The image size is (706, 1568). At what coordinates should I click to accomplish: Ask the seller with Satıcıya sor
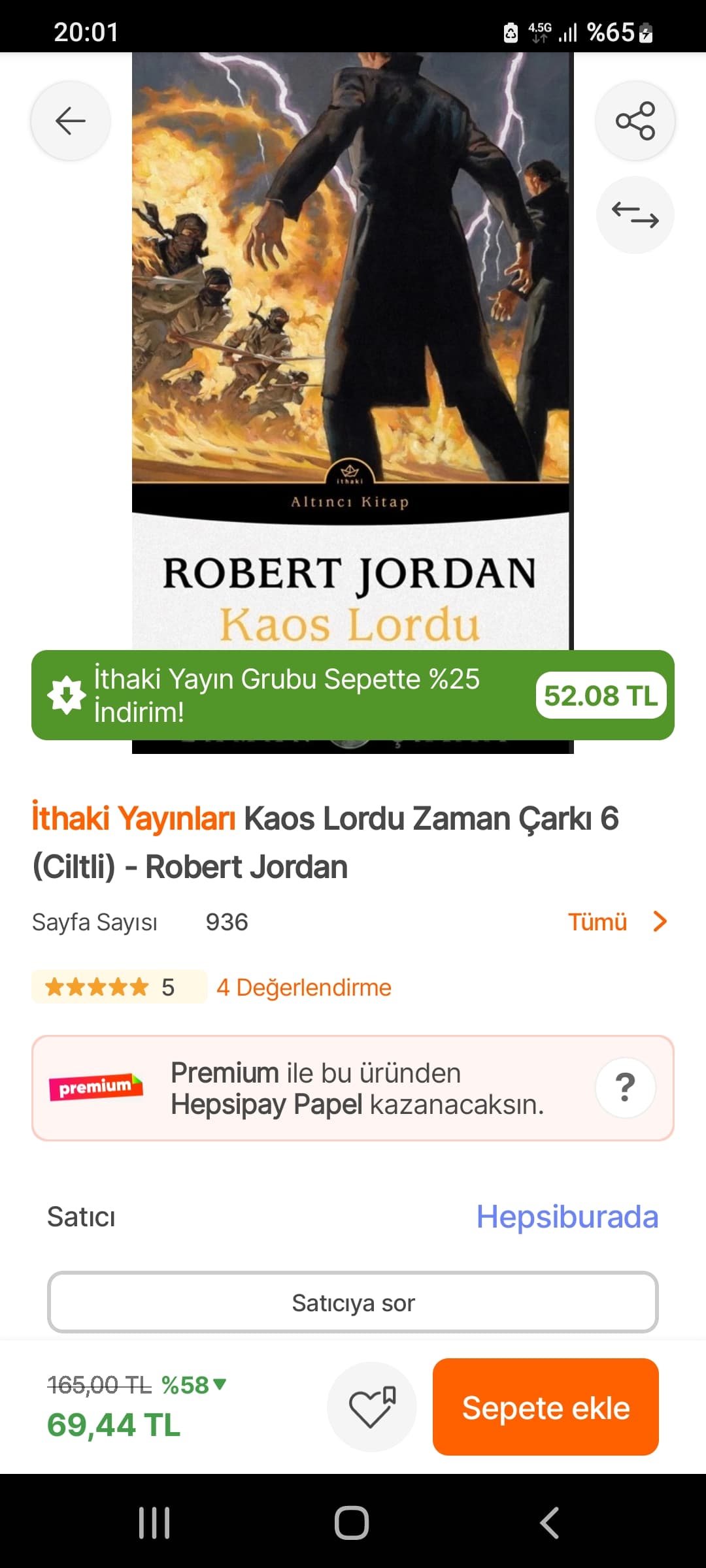pos(353,1303)
